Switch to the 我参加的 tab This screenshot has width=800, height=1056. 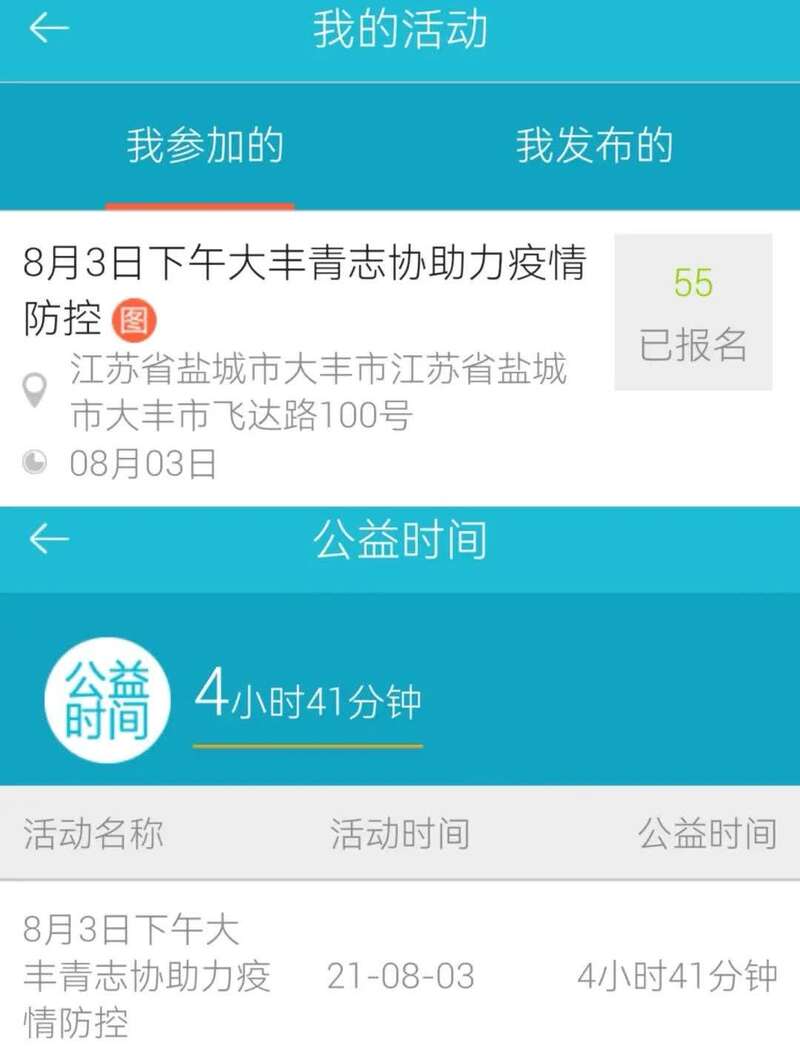[205, 146]
